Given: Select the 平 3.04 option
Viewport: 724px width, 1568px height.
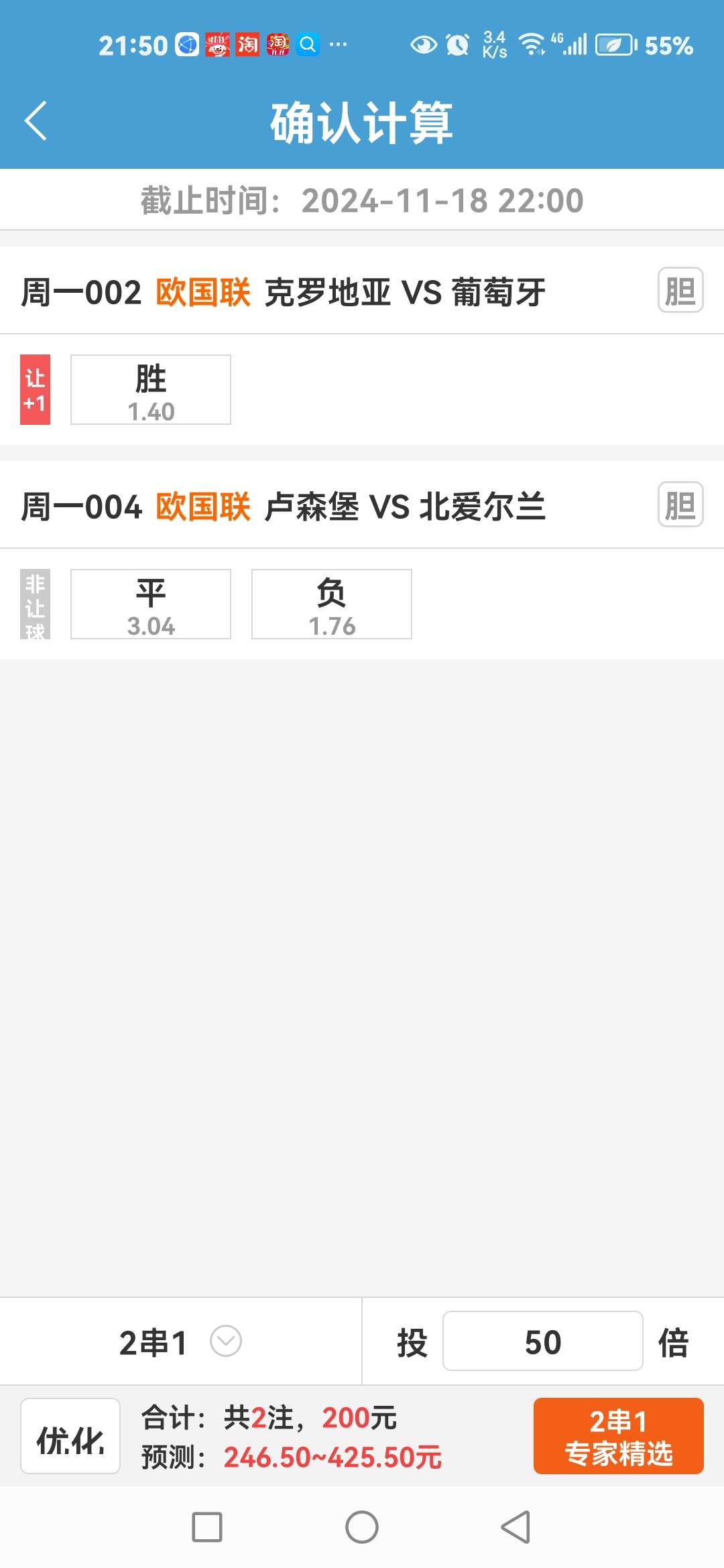Looking at the screenshot, I should tap(151, 604).
